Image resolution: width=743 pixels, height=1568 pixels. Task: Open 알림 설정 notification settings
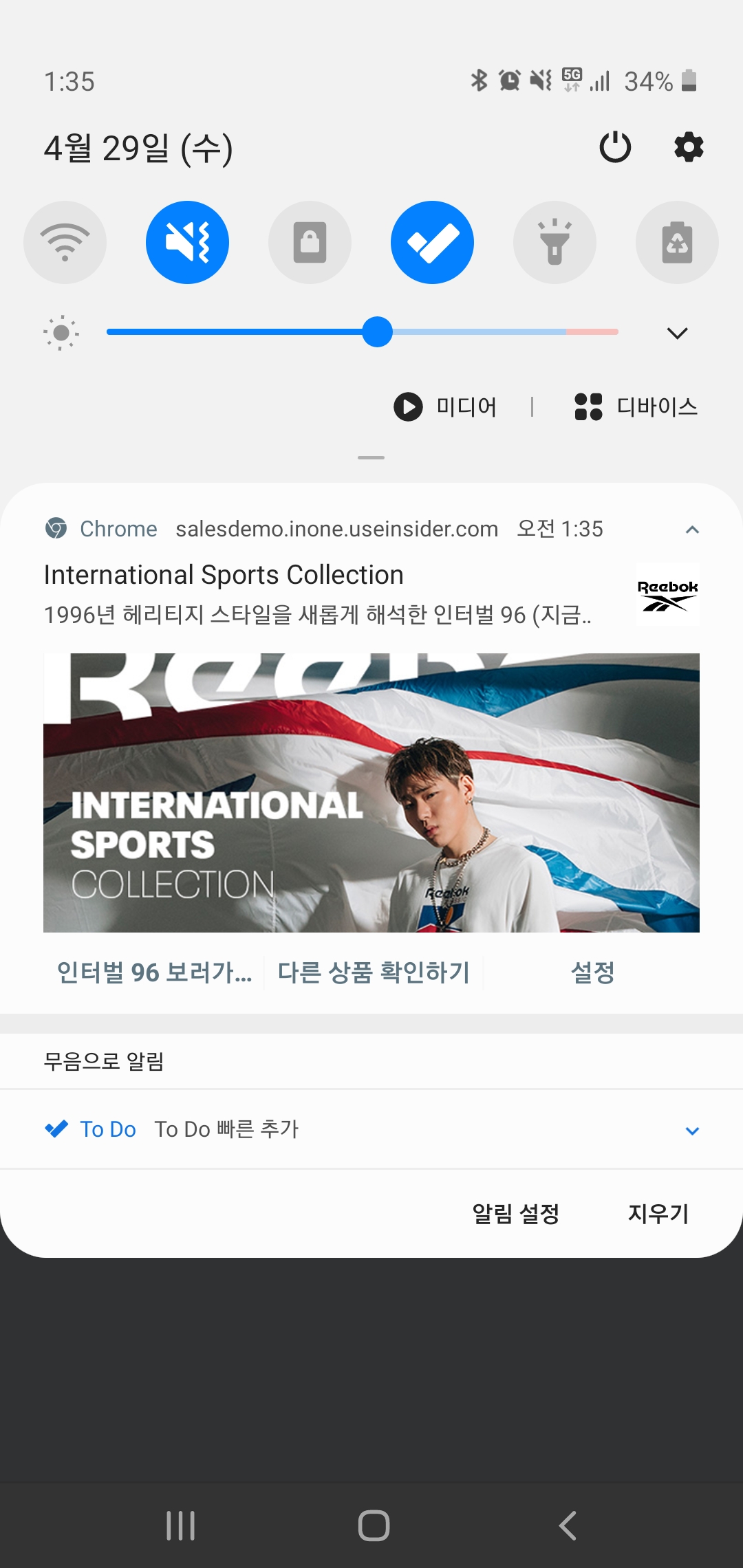(x=515, y=1214)
